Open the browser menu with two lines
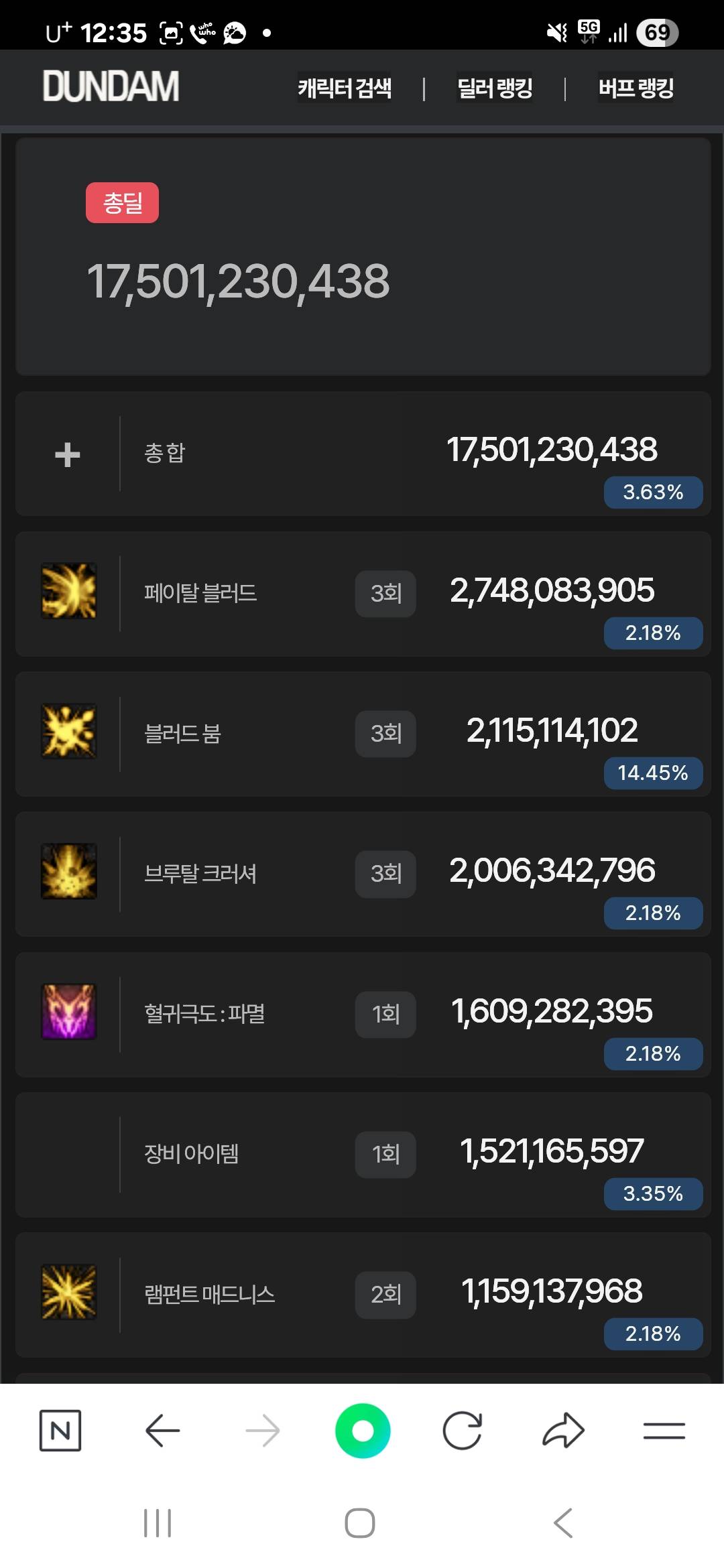The width and height of the screenshot is (724, 1568). pos(664,1431)
